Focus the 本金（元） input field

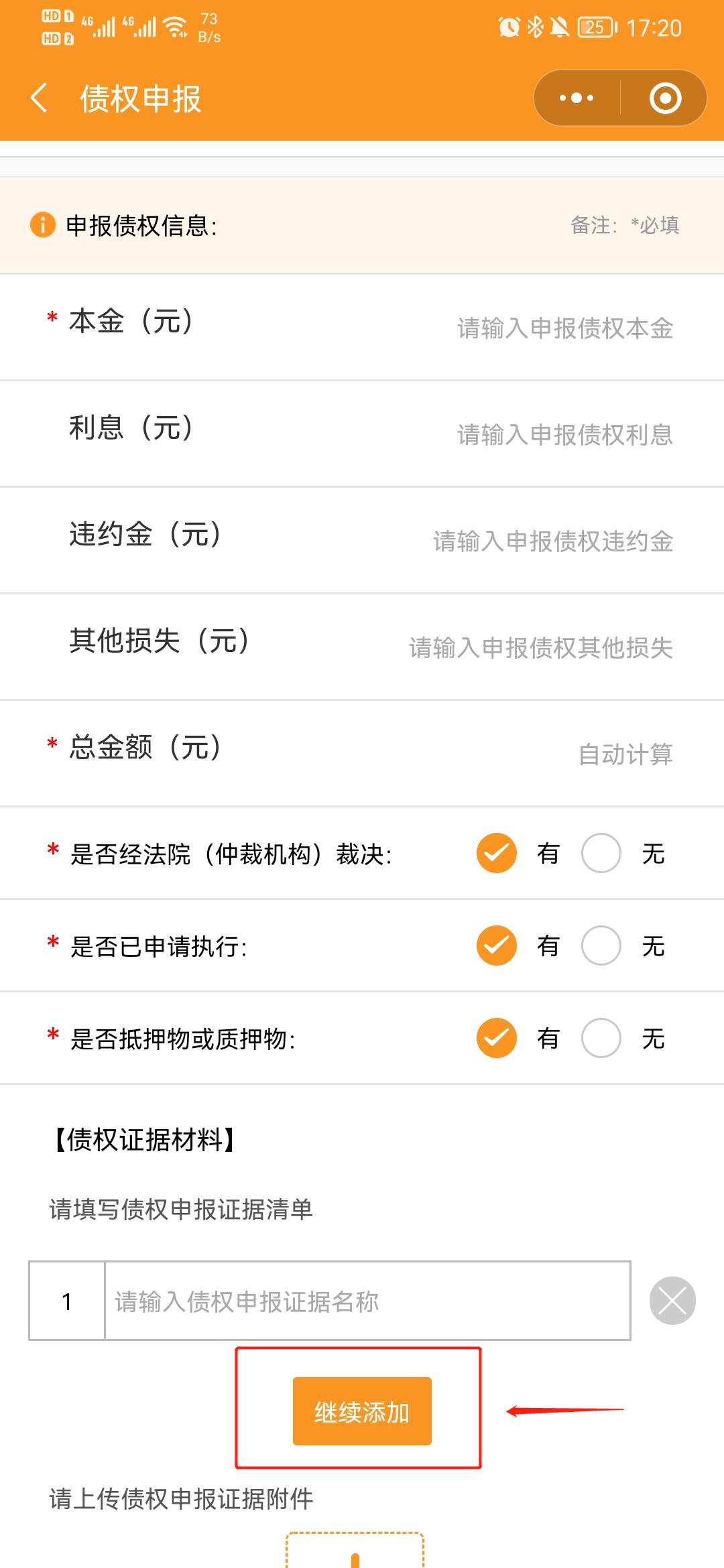[564, 328]
